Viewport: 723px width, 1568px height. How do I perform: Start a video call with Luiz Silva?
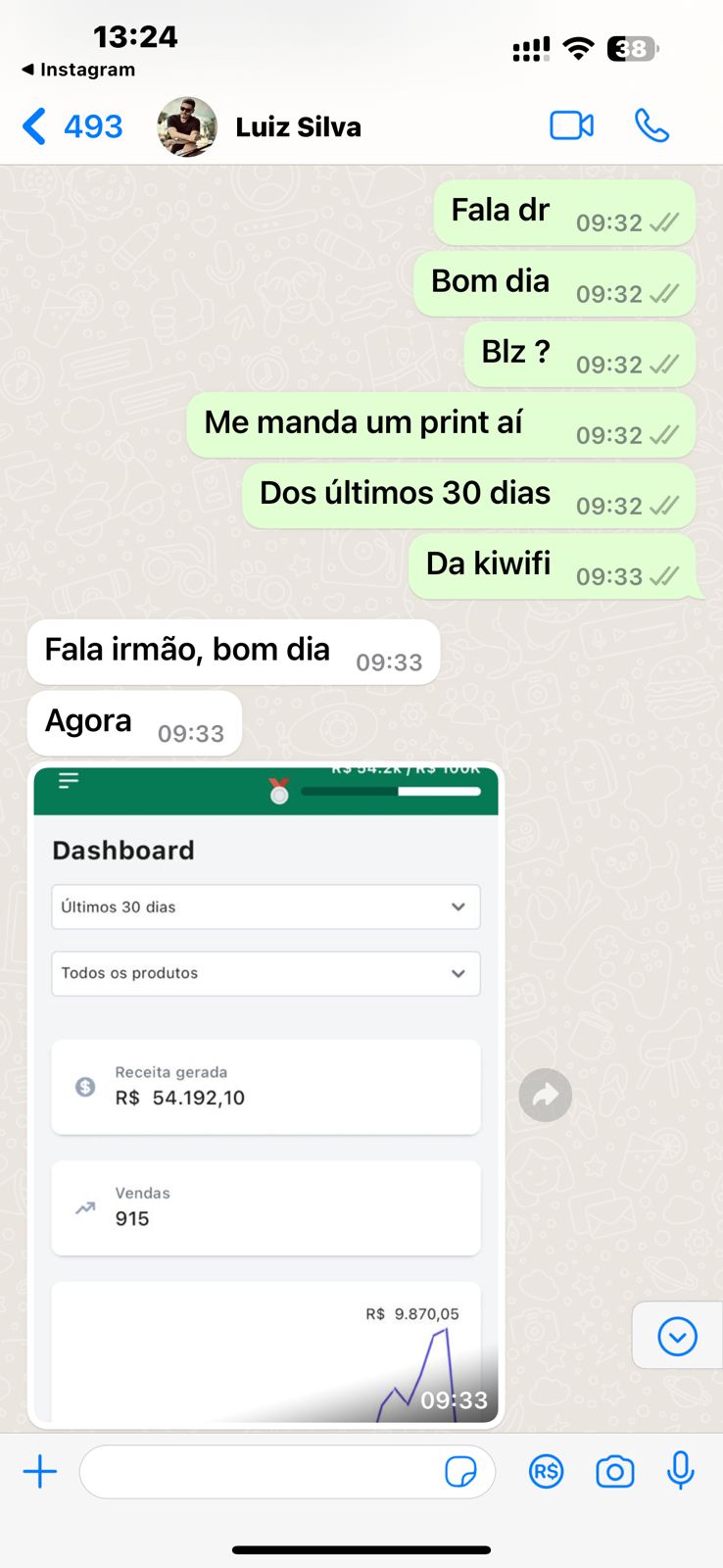point(571,125)
